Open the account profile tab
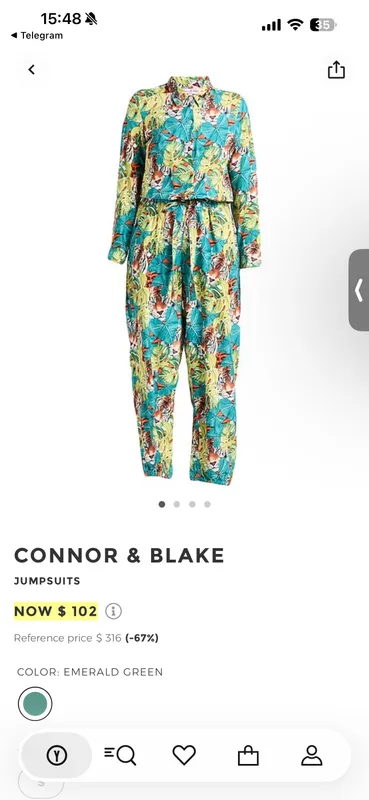The height and width of the screenshot is (800, 369). click(x=311, y=755)
